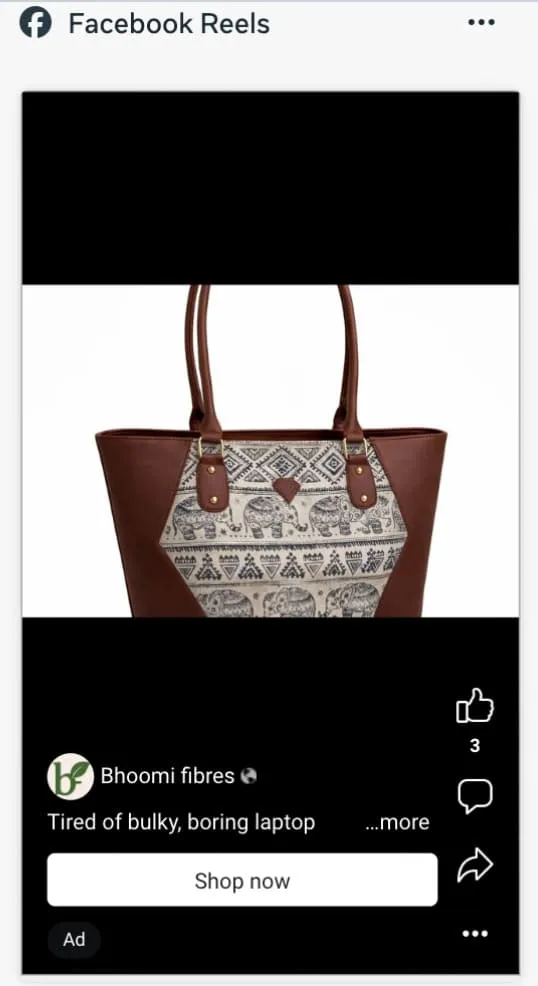Open comments on the reel
Viewport: 538px width, 986px height.
(475, 796)
